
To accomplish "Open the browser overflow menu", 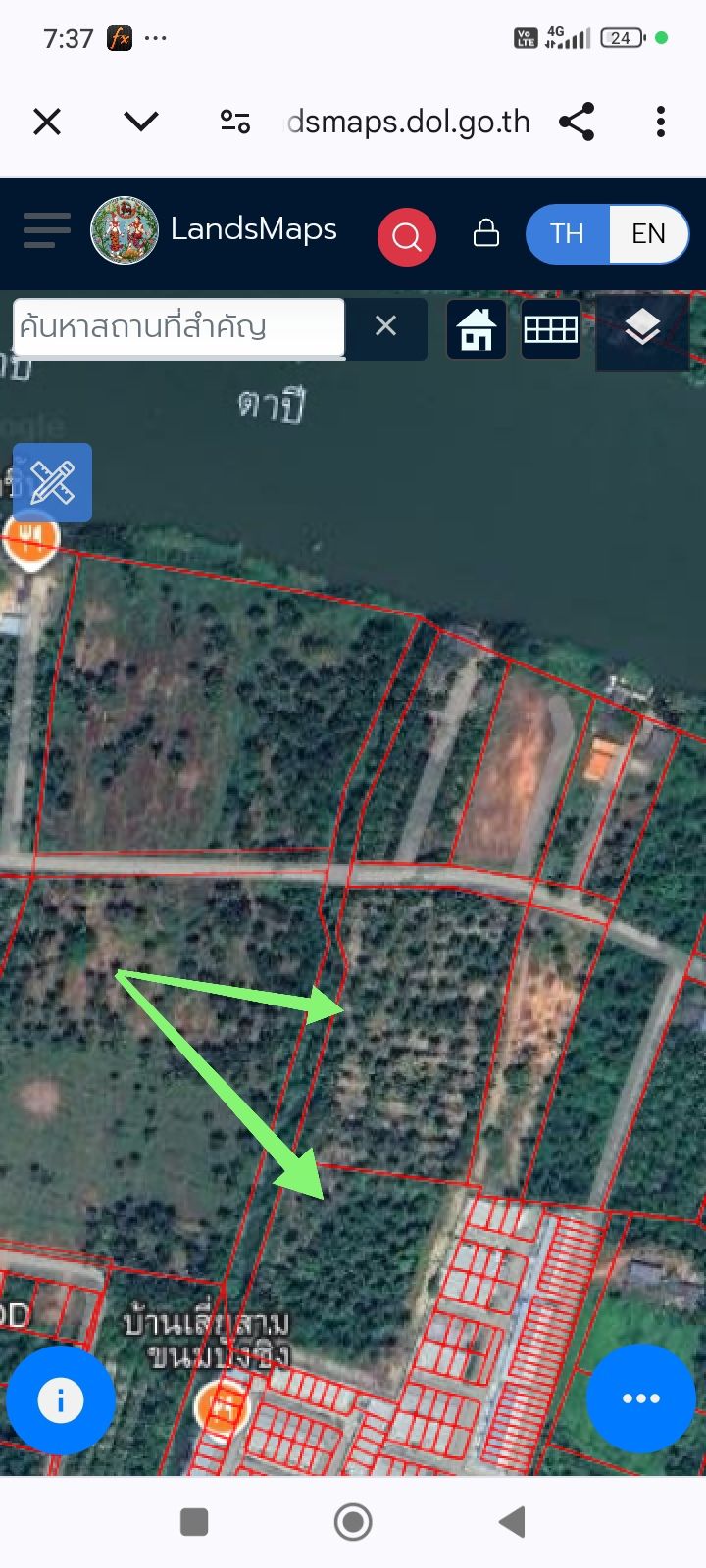I will tap(661, 122).
